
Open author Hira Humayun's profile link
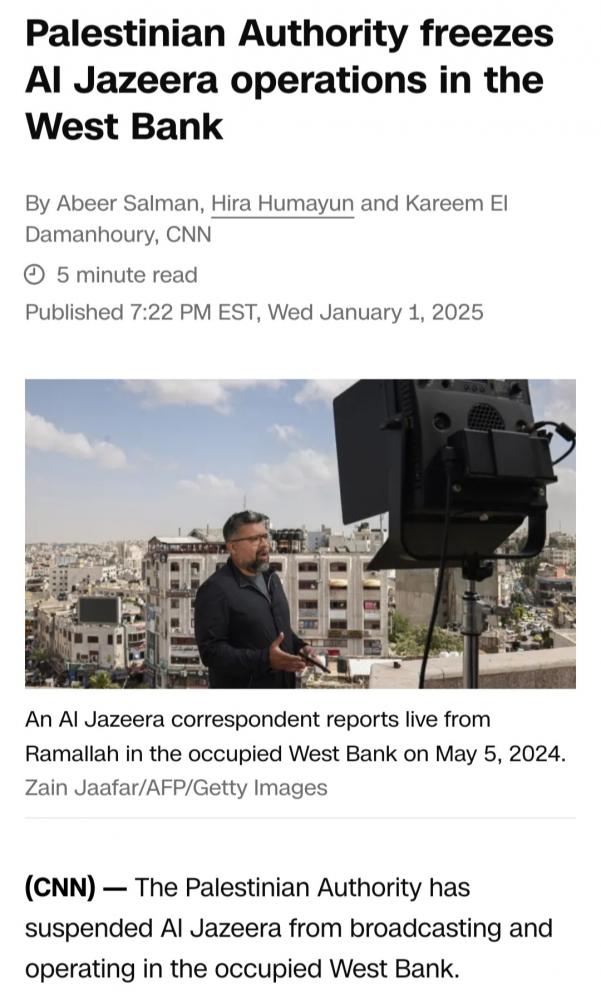click(x=282, y=204)
